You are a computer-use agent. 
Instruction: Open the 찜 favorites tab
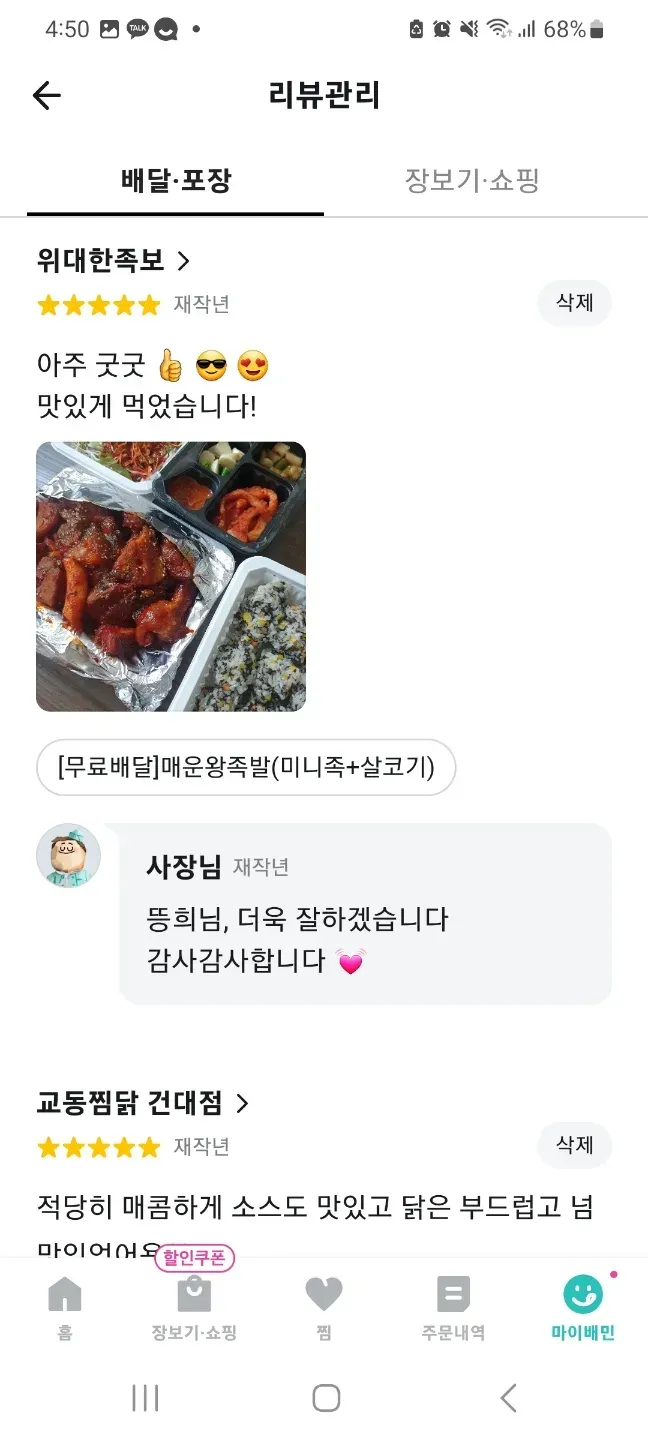[x=324, y=1307]
